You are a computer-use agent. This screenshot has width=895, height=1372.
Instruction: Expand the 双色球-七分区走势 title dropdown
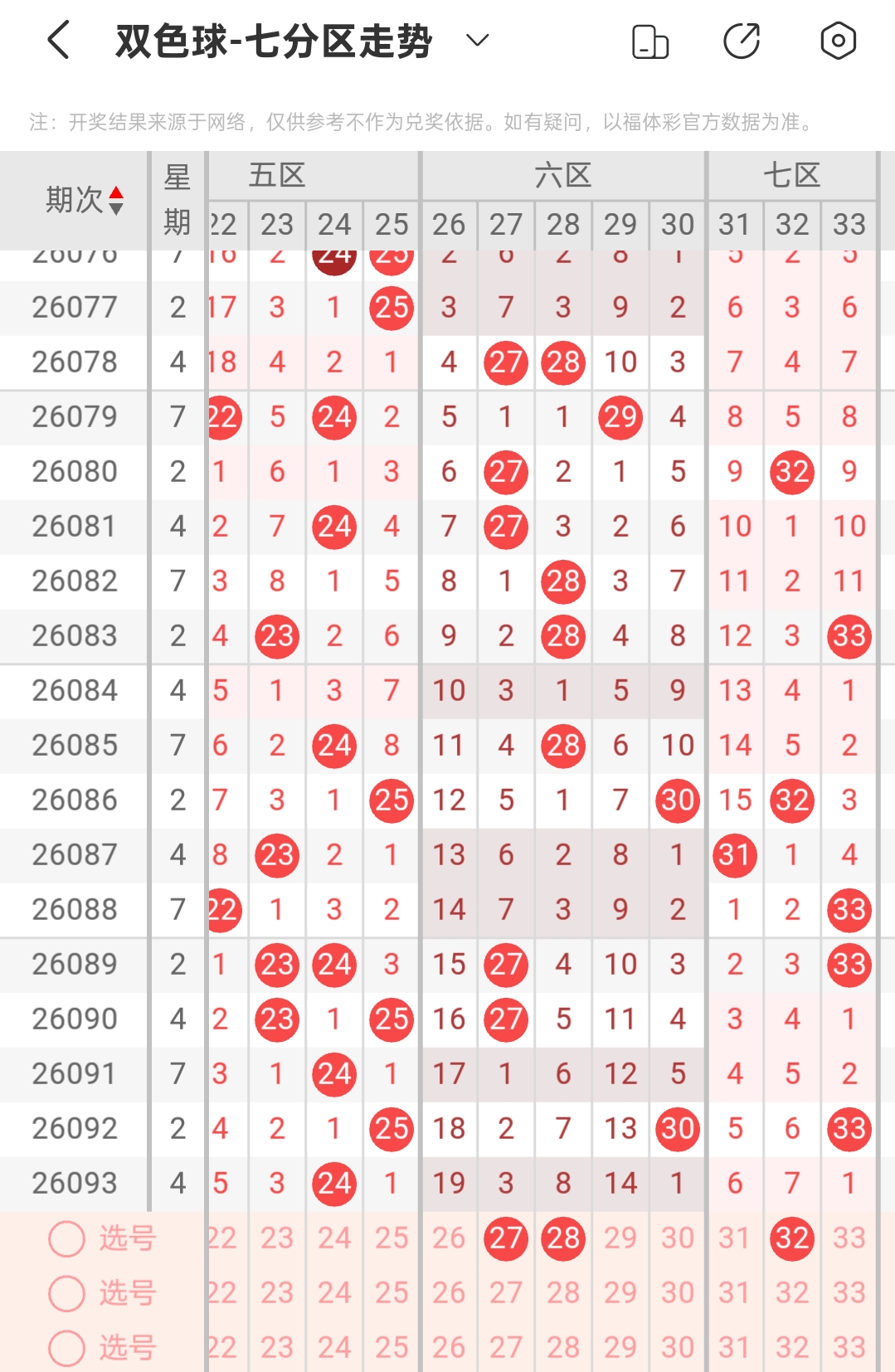click(x=478, y=40)
